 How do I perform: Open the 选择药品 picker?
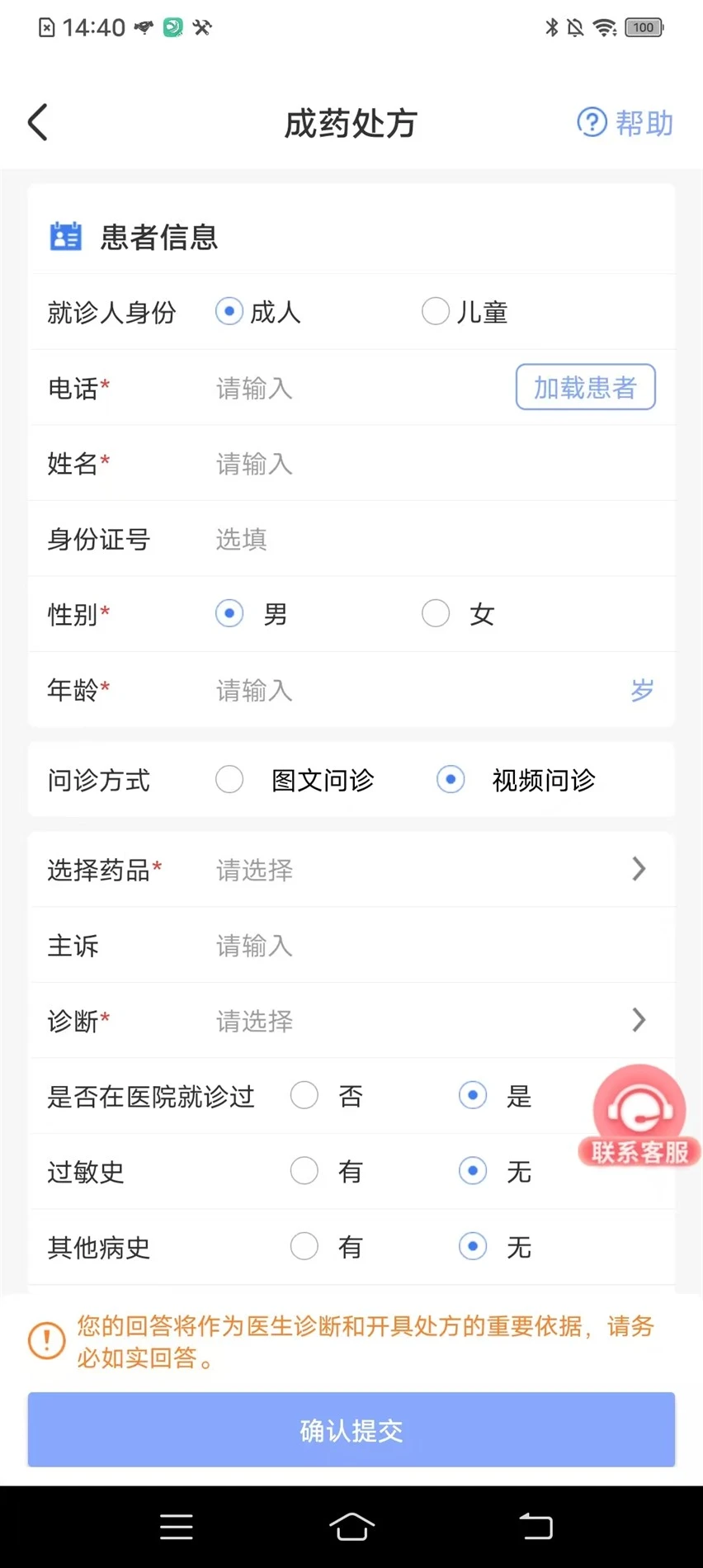(x=352, y=870)
